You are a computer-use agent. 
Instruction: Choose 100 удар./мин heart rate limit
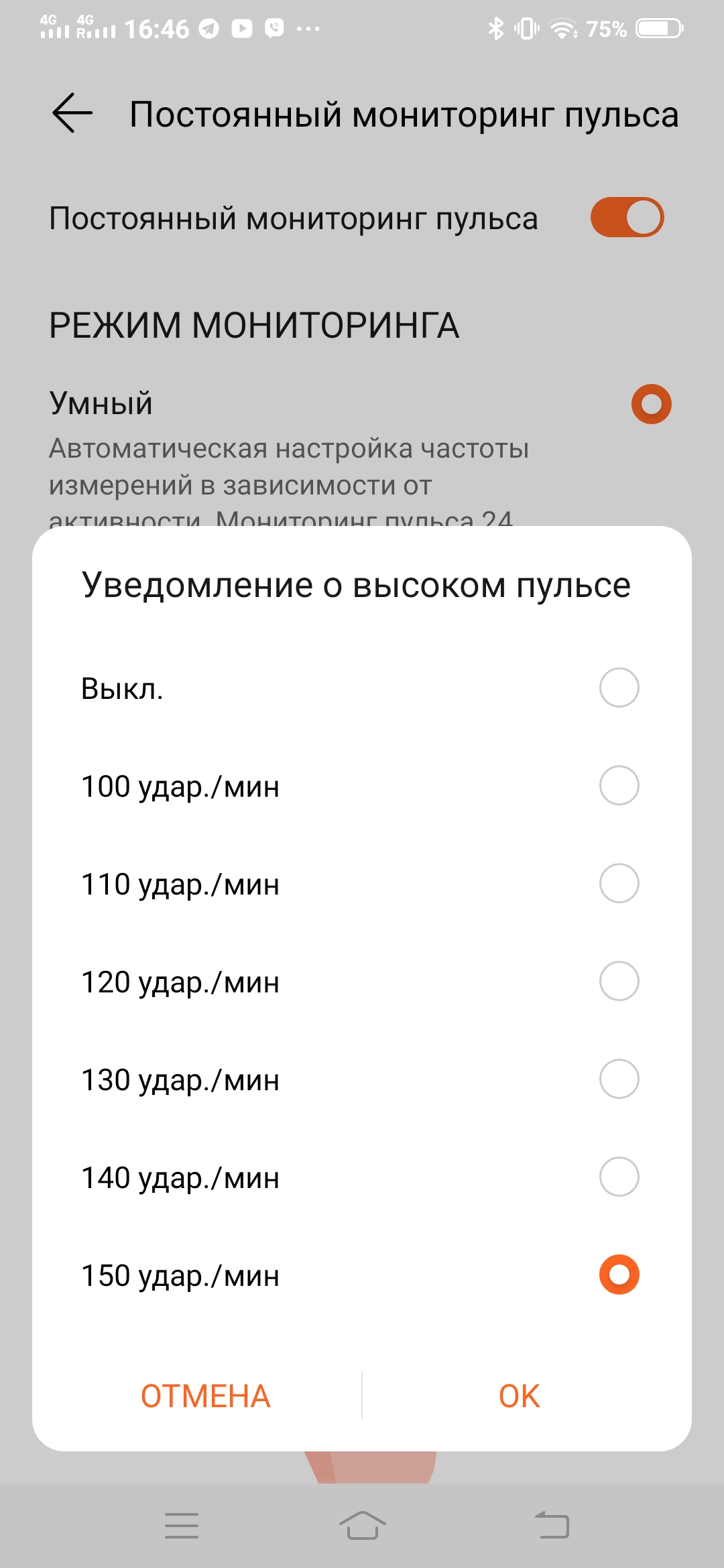coord(618,785)
